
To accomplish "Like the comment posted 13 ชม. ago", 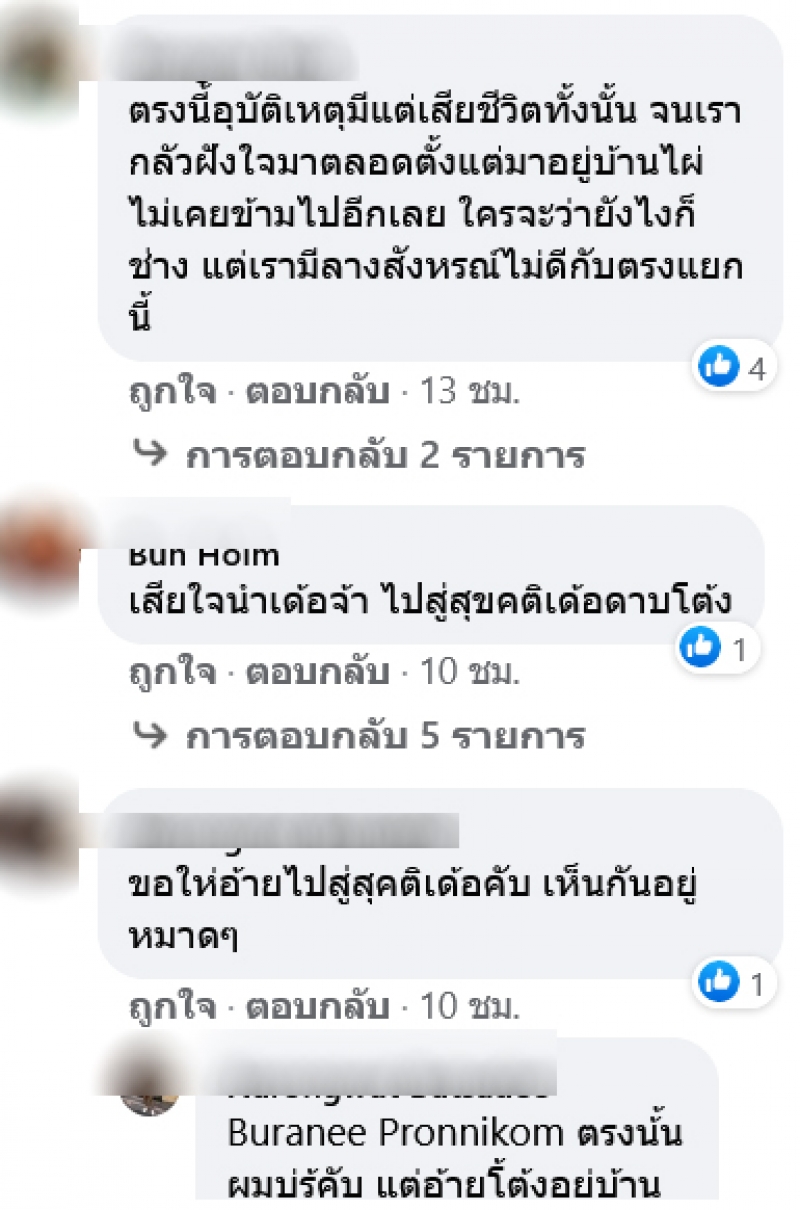I will (172, 393).
